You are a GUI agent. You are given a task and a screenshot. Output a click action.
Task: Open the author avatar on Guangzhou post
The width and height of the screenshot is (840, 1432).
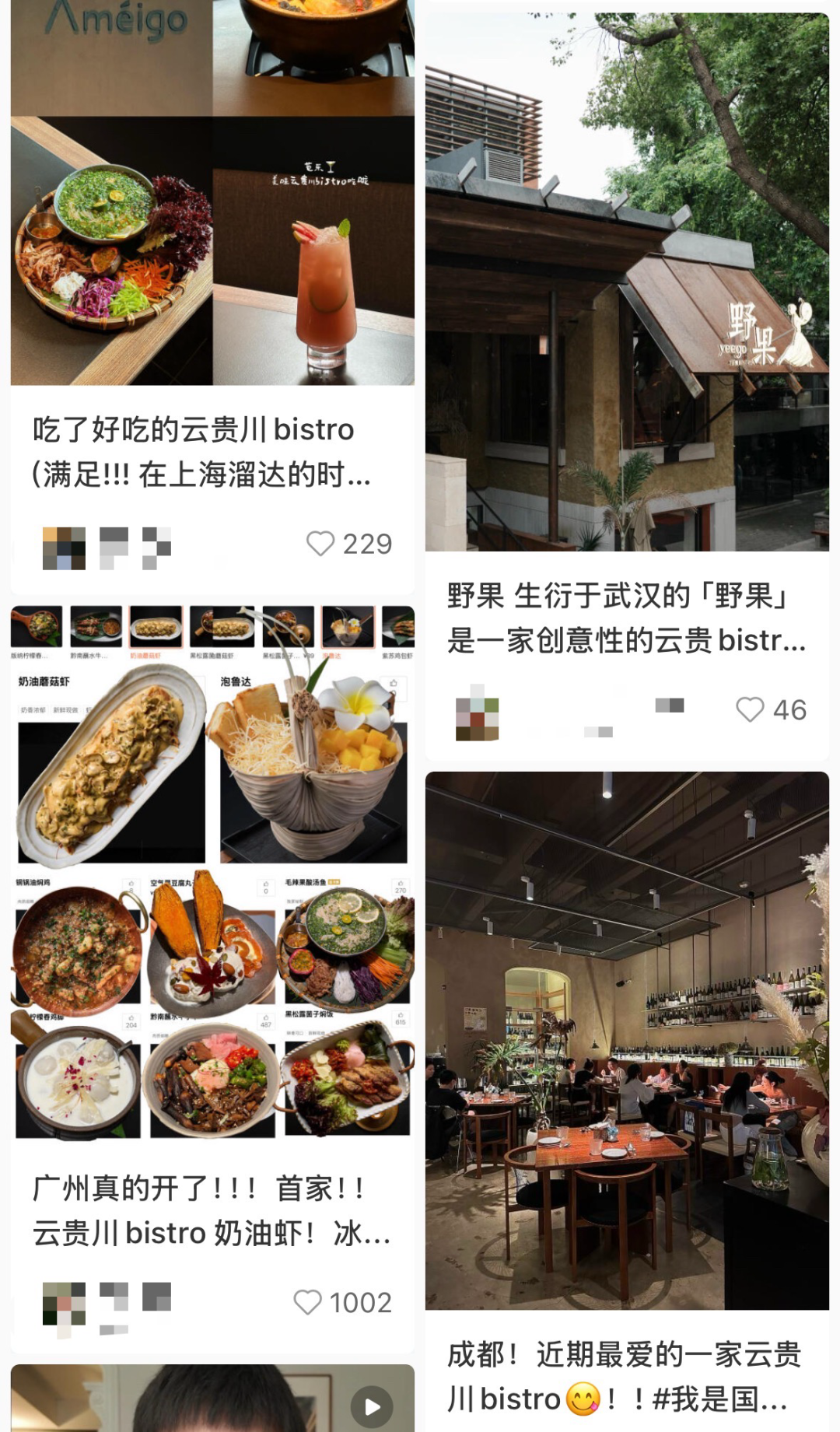coord(64,1305)
